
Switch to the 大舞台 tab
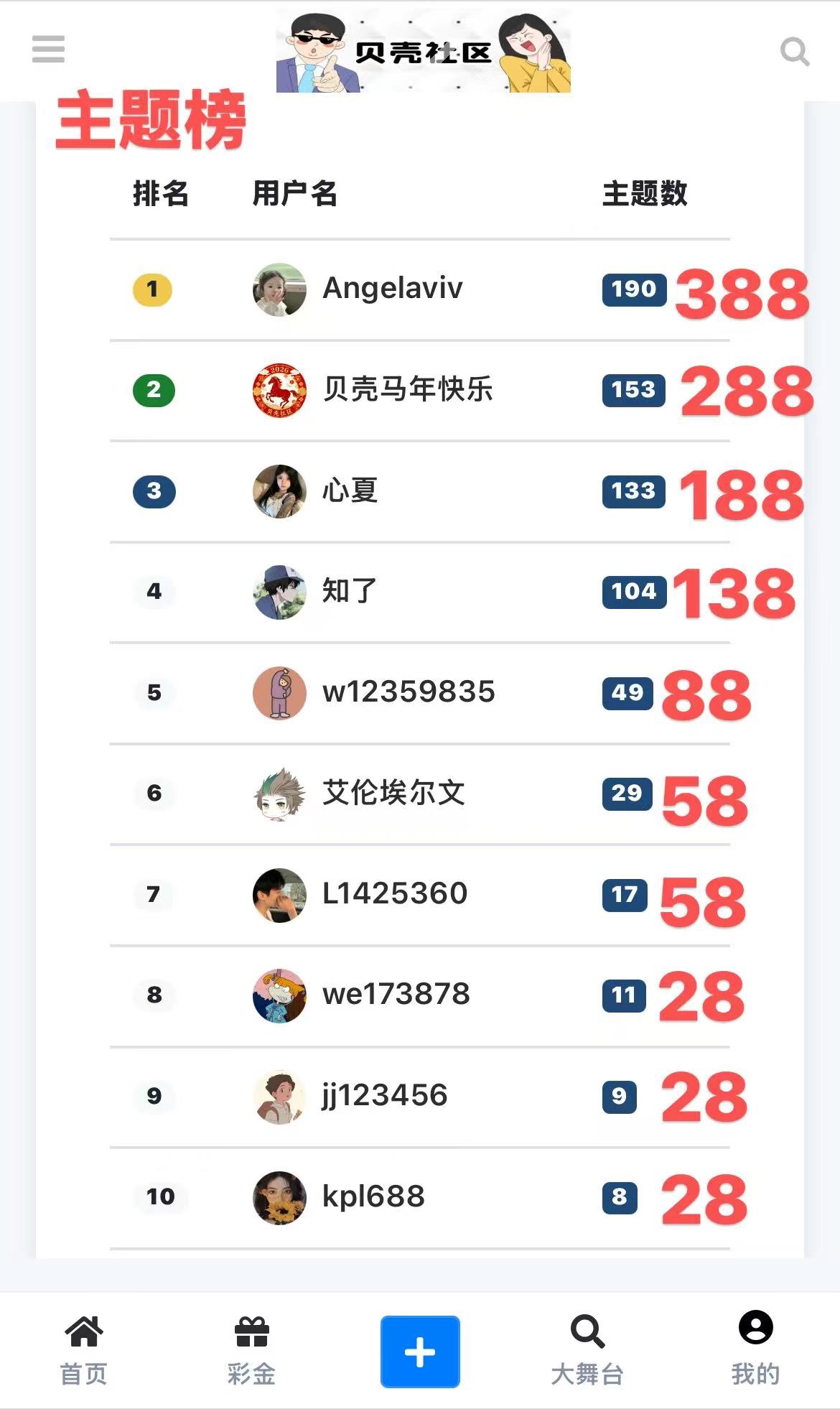pyautogui.click(x=587, y=1349)
